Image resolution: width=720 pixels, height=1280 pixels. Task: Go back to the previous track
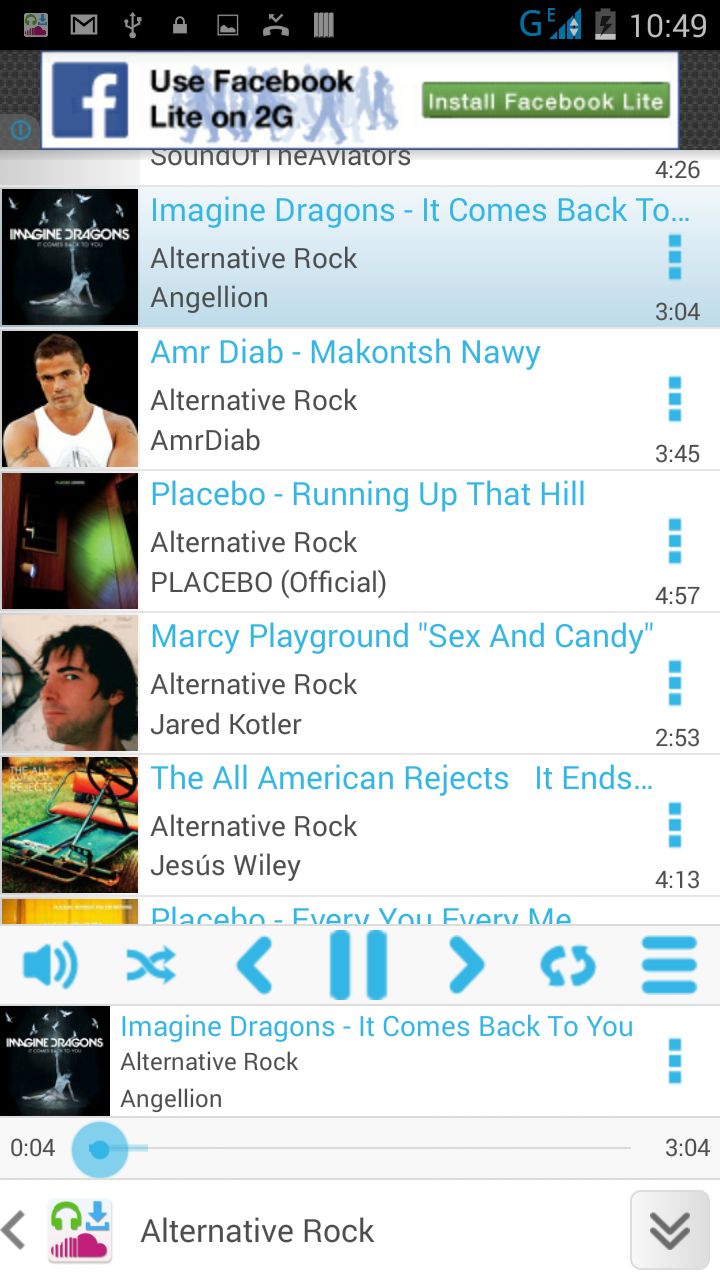coord(255,964)
